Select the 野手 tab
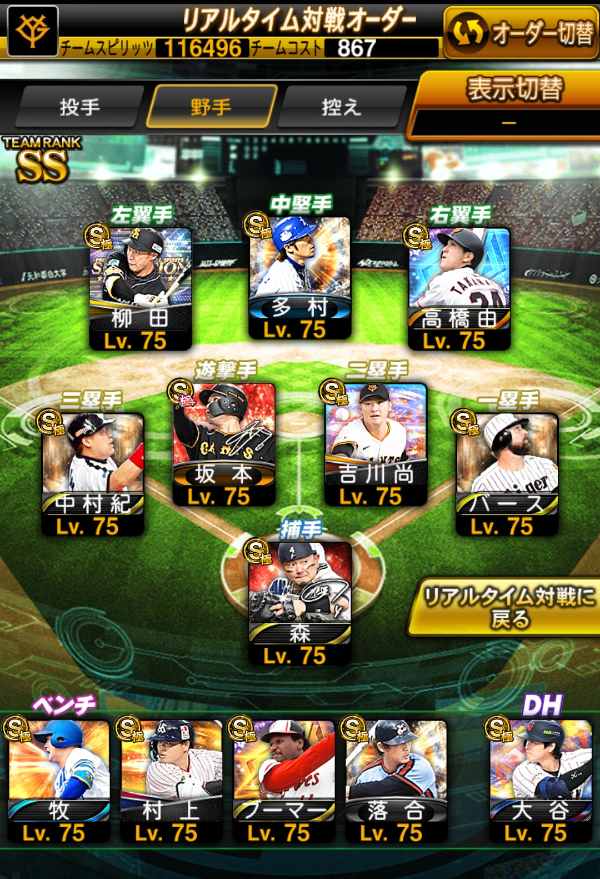This screenshot has height=879, width=600. (x=211, y=106)
